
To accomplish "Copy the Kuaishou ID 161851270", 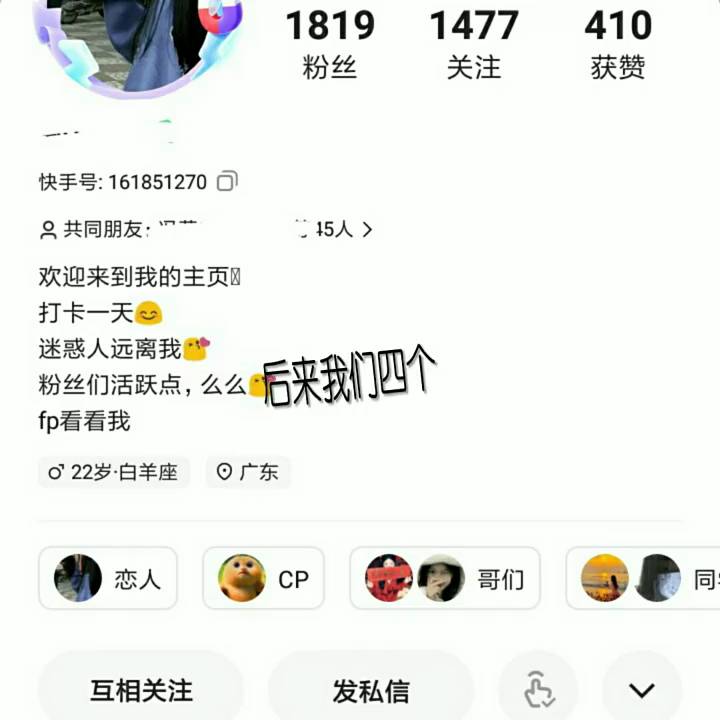I will click(x=228, y=182).
